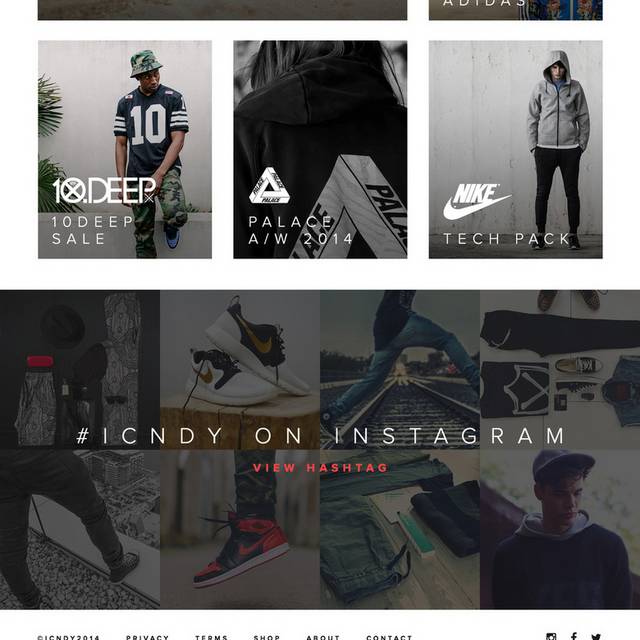Screen dimensions: 640x640
Task: Open the Privacy footer link
Action: pyautogui.click(x=147, y=636)
